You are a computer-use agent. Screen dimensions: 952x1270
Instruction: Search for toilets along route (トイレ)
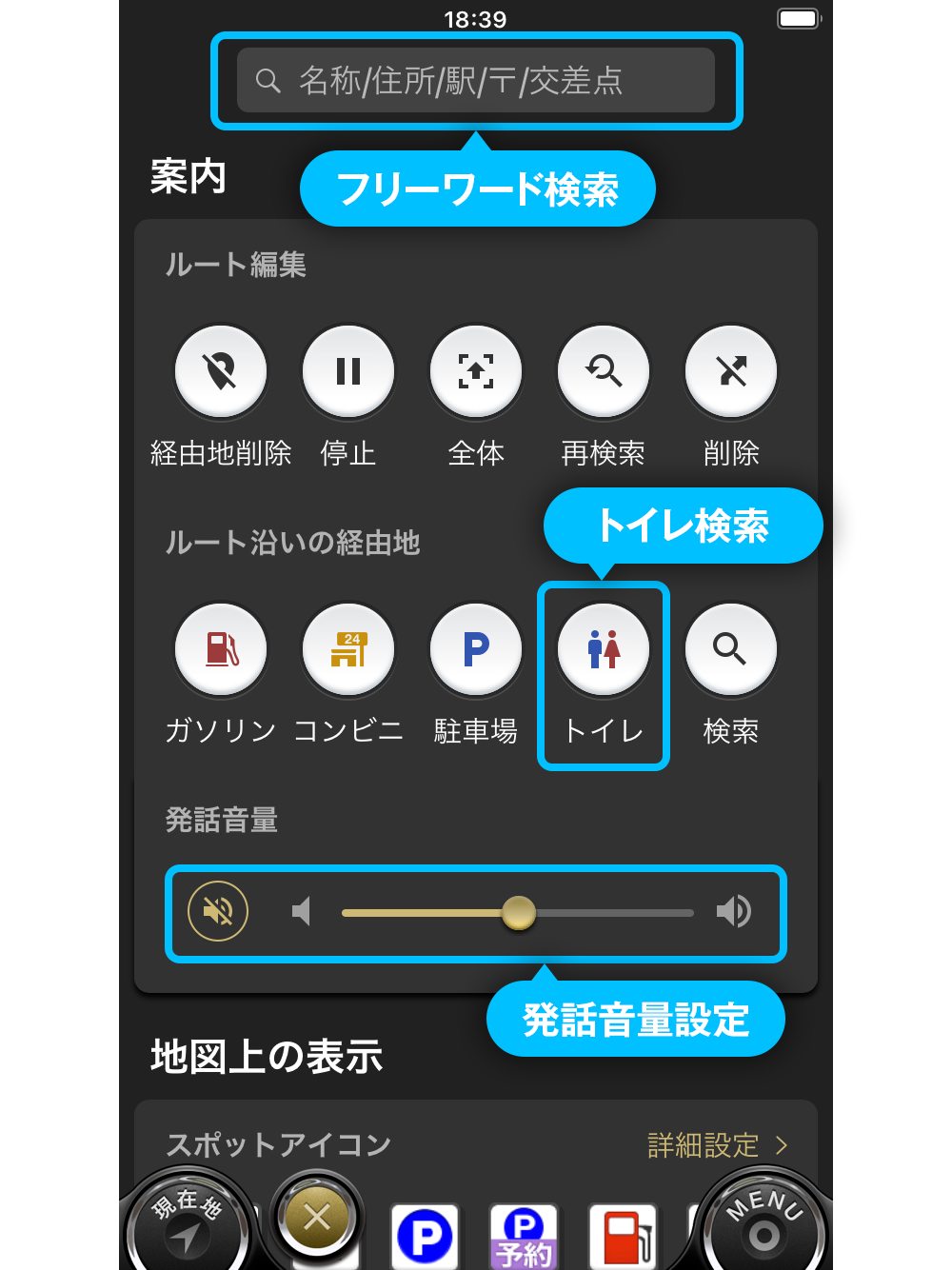pyautogui.click(x=604, y=649)
